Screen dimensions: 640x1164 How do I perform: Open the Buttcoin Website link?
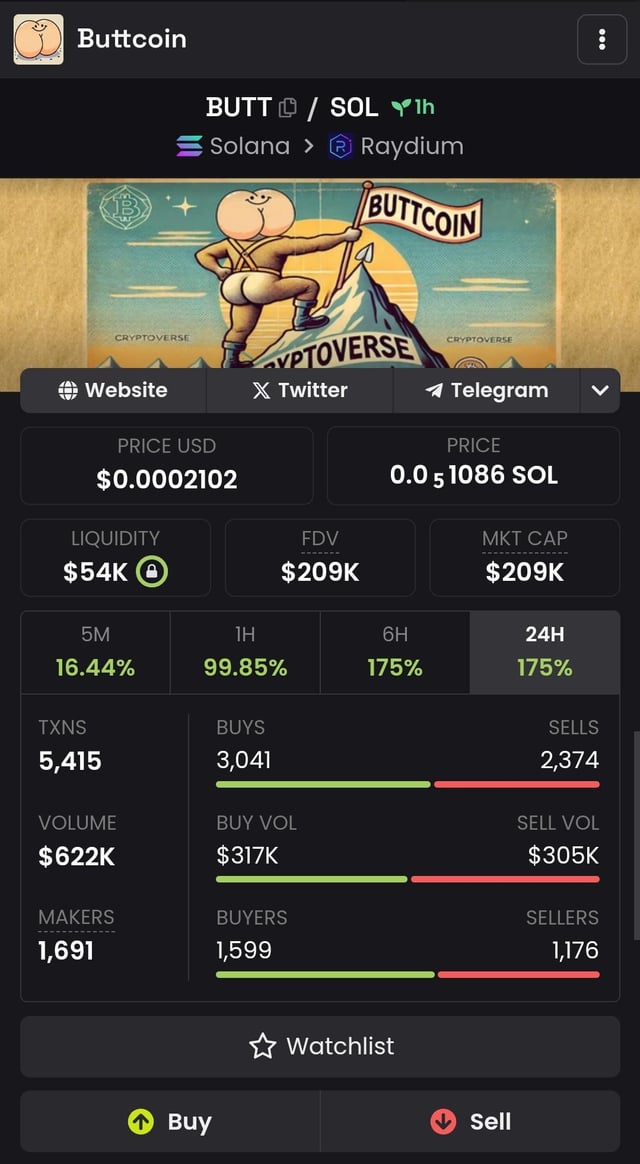coord(113,390)
